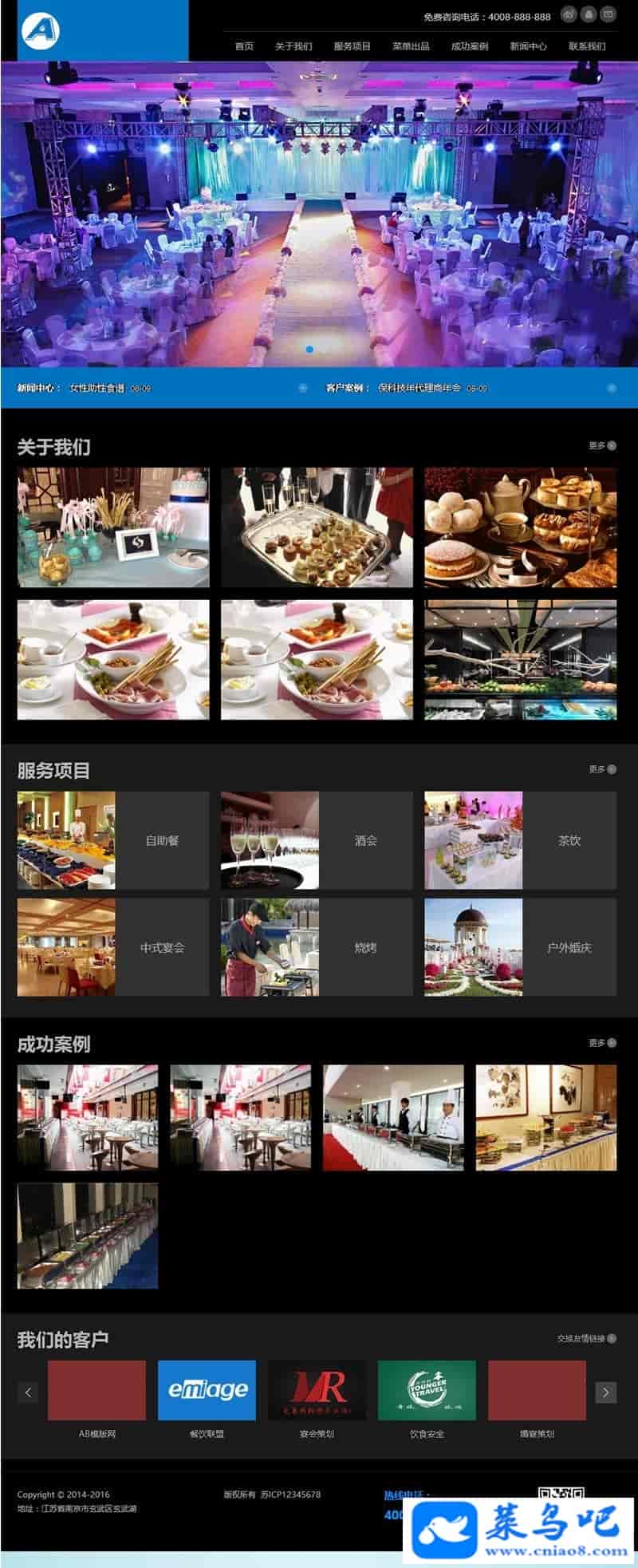This screenshot has height=1568, width=638.
Task: Open the 户外婚庆 service card
Action: [x=520, y=947]
